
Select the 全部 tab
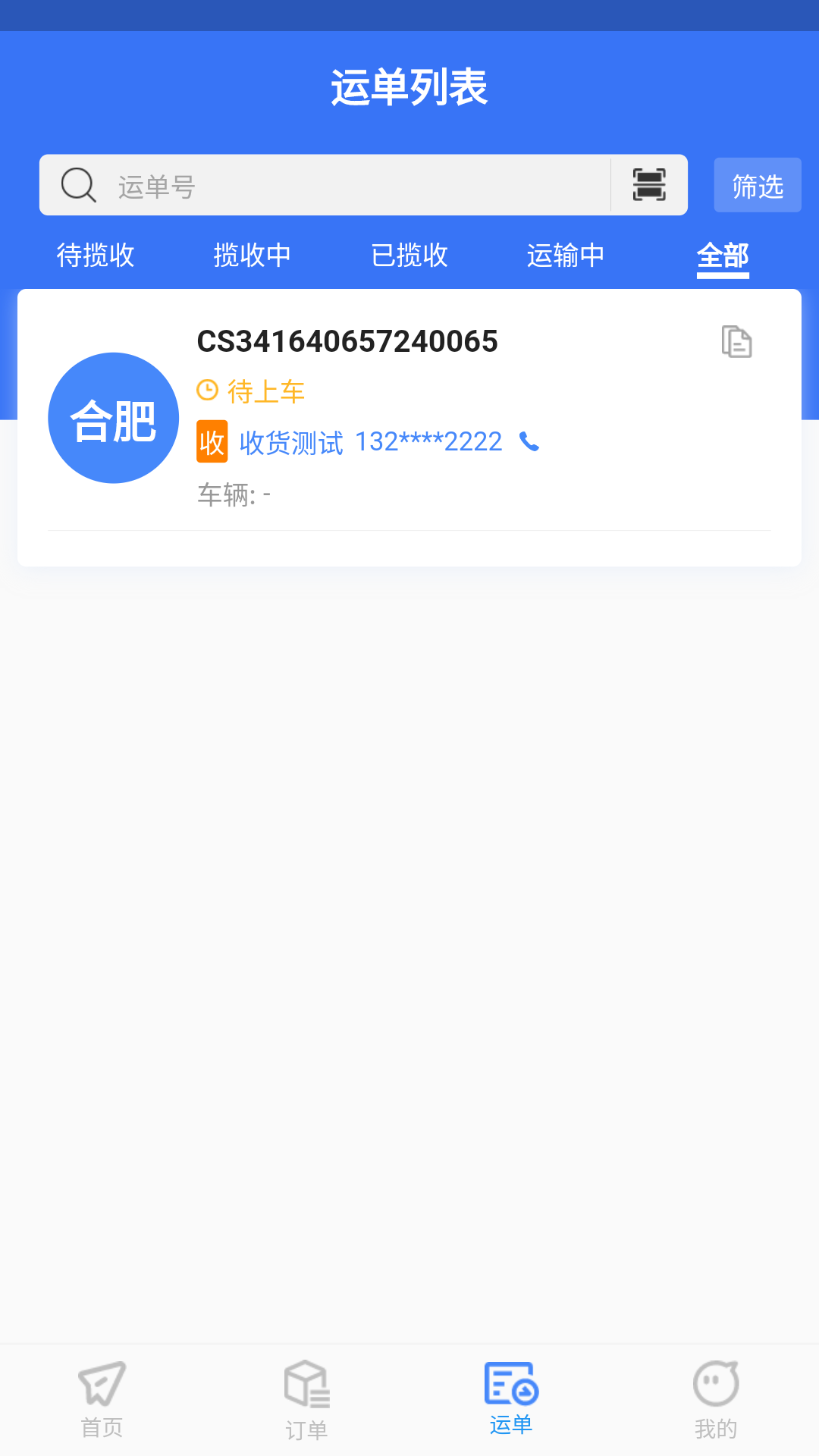(x=723, y=256)
